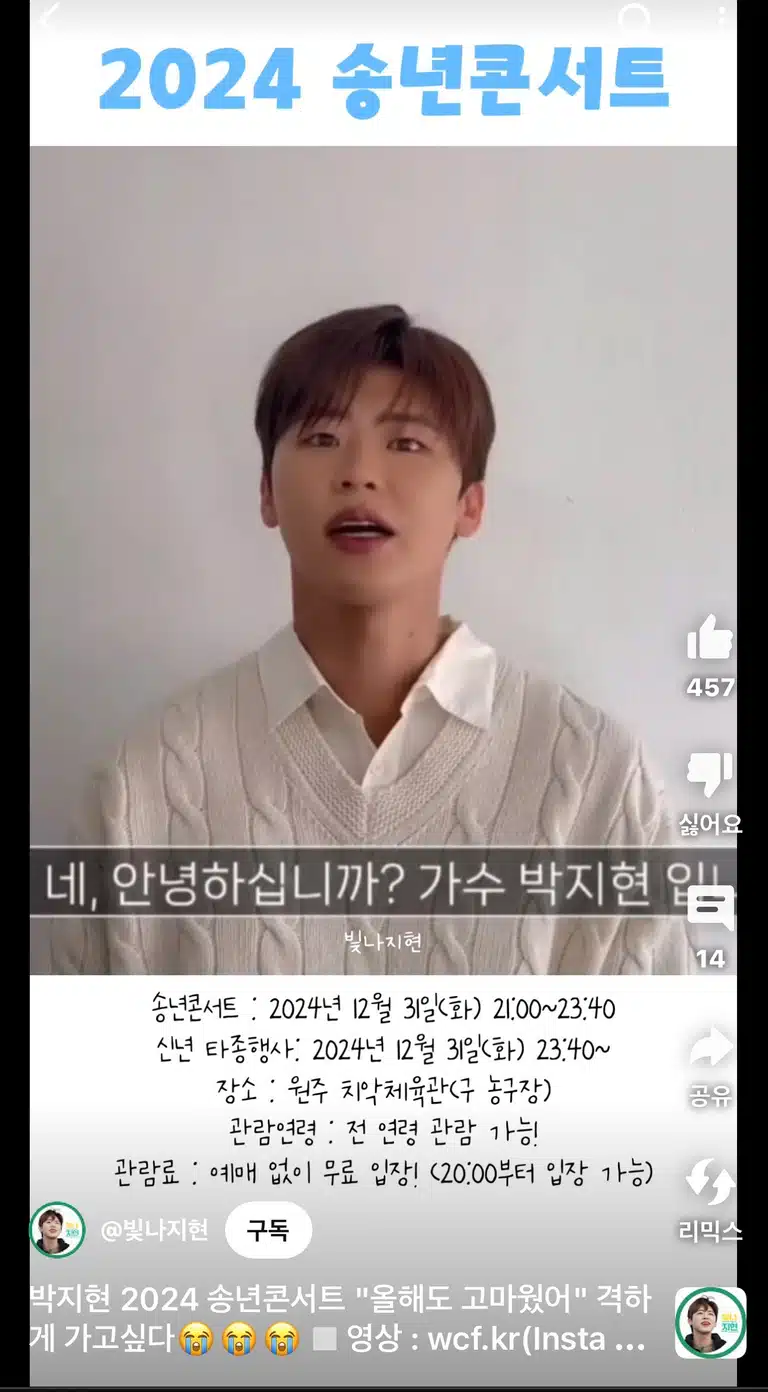This screenshot has height=1392, width=768.
Task: Go back using the top-left arrow
Action: [50, 15]
